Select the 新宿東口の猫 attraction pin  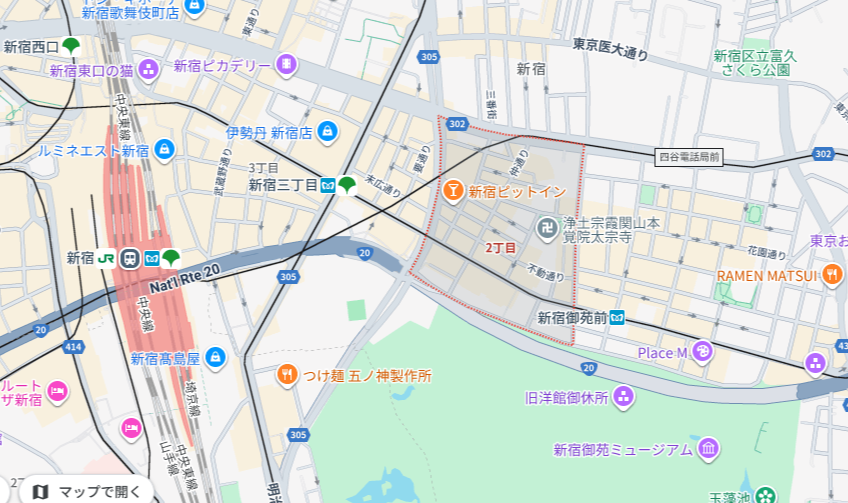148,69
